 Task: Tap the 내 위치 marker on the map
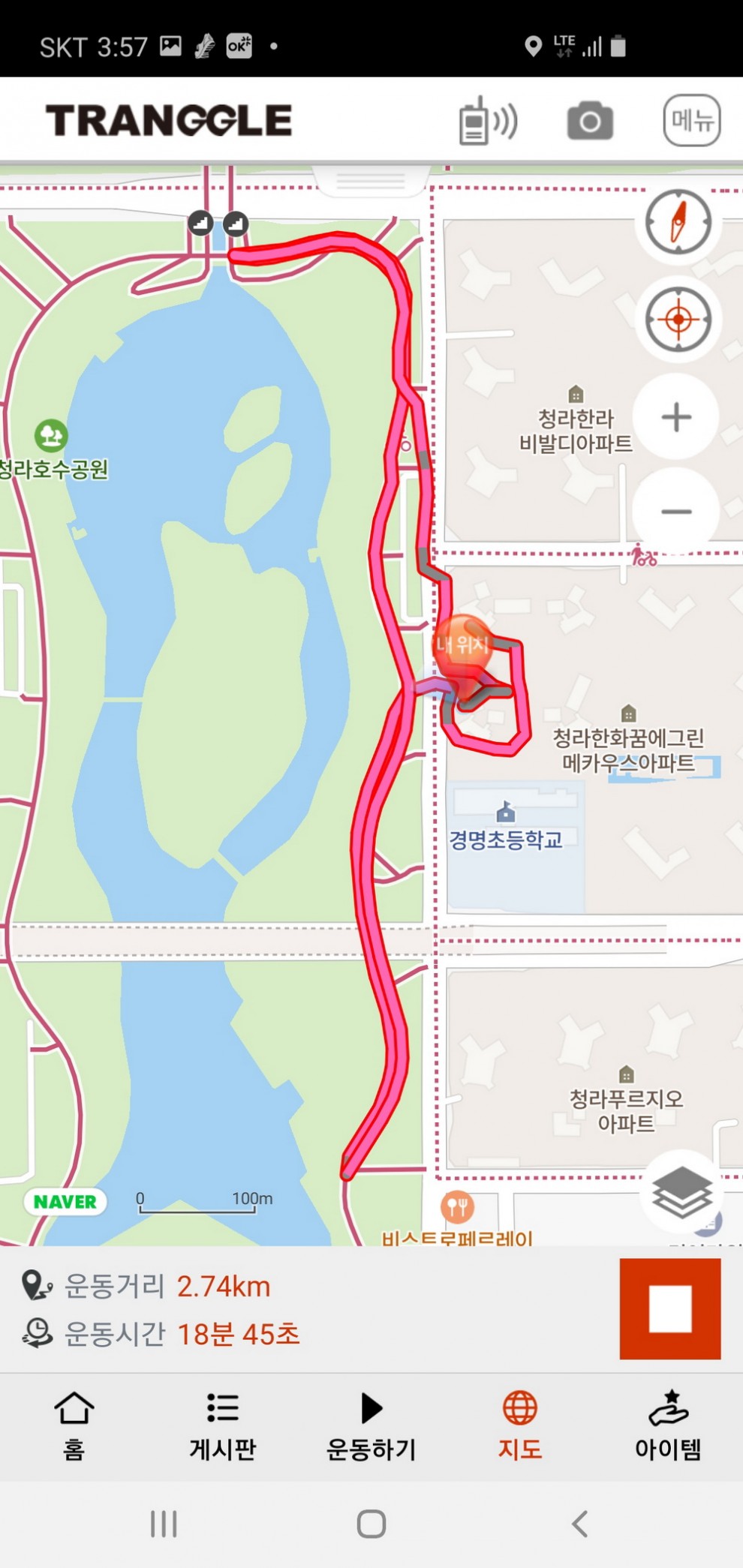point(463,647)
